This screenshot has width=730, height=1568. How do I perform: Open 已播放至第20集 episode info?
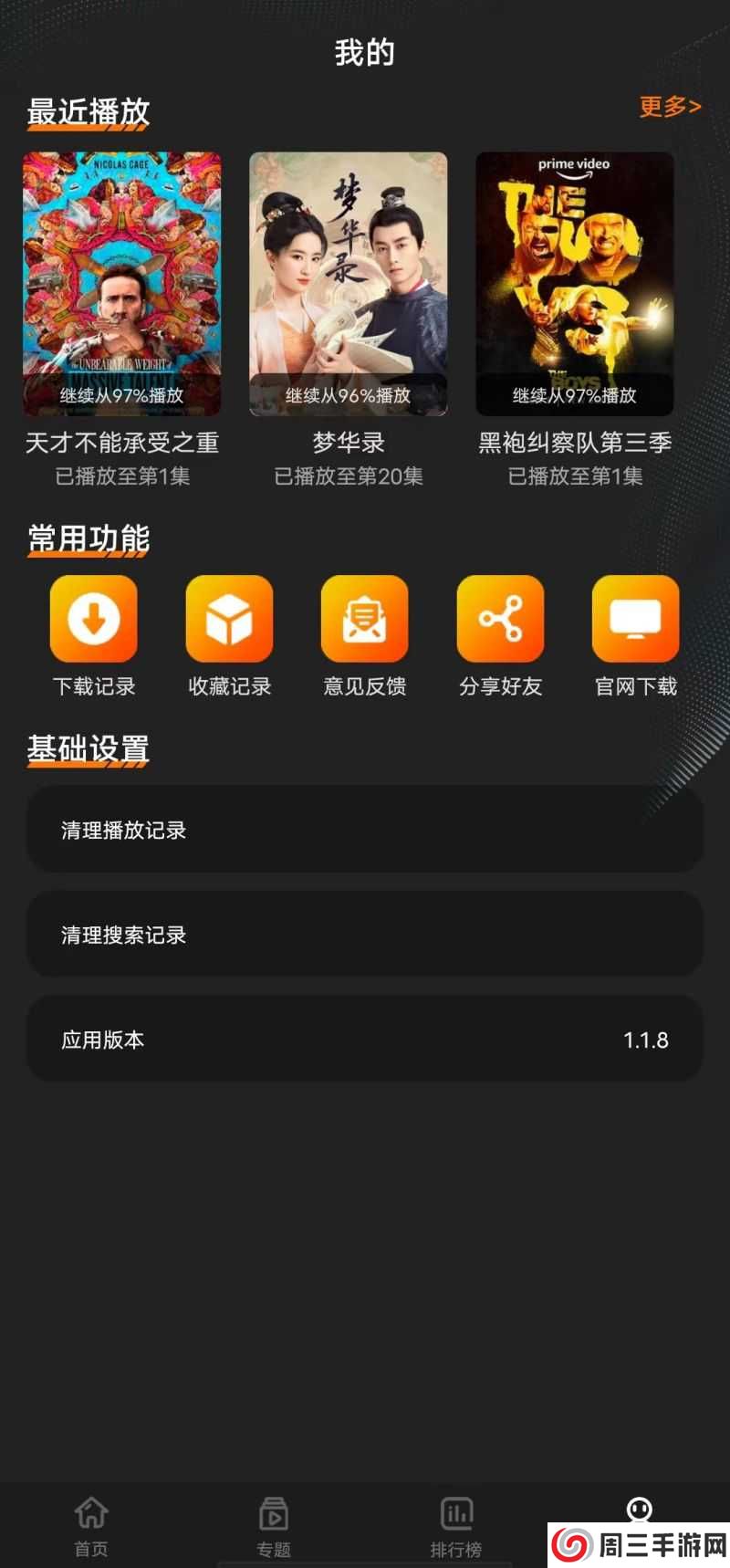(x=349, y=476)
